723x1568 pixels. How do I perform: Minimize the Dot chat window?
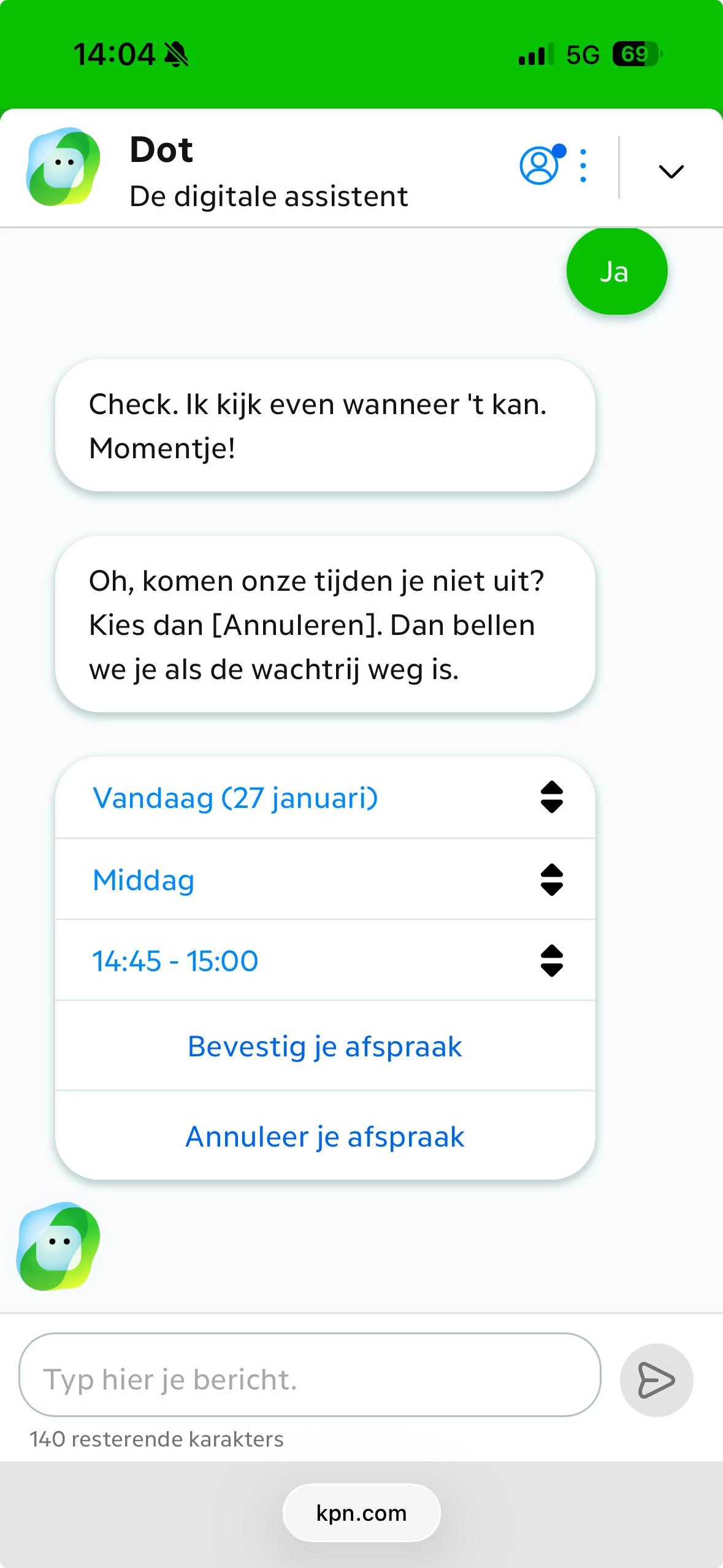(x=671, y=171)
